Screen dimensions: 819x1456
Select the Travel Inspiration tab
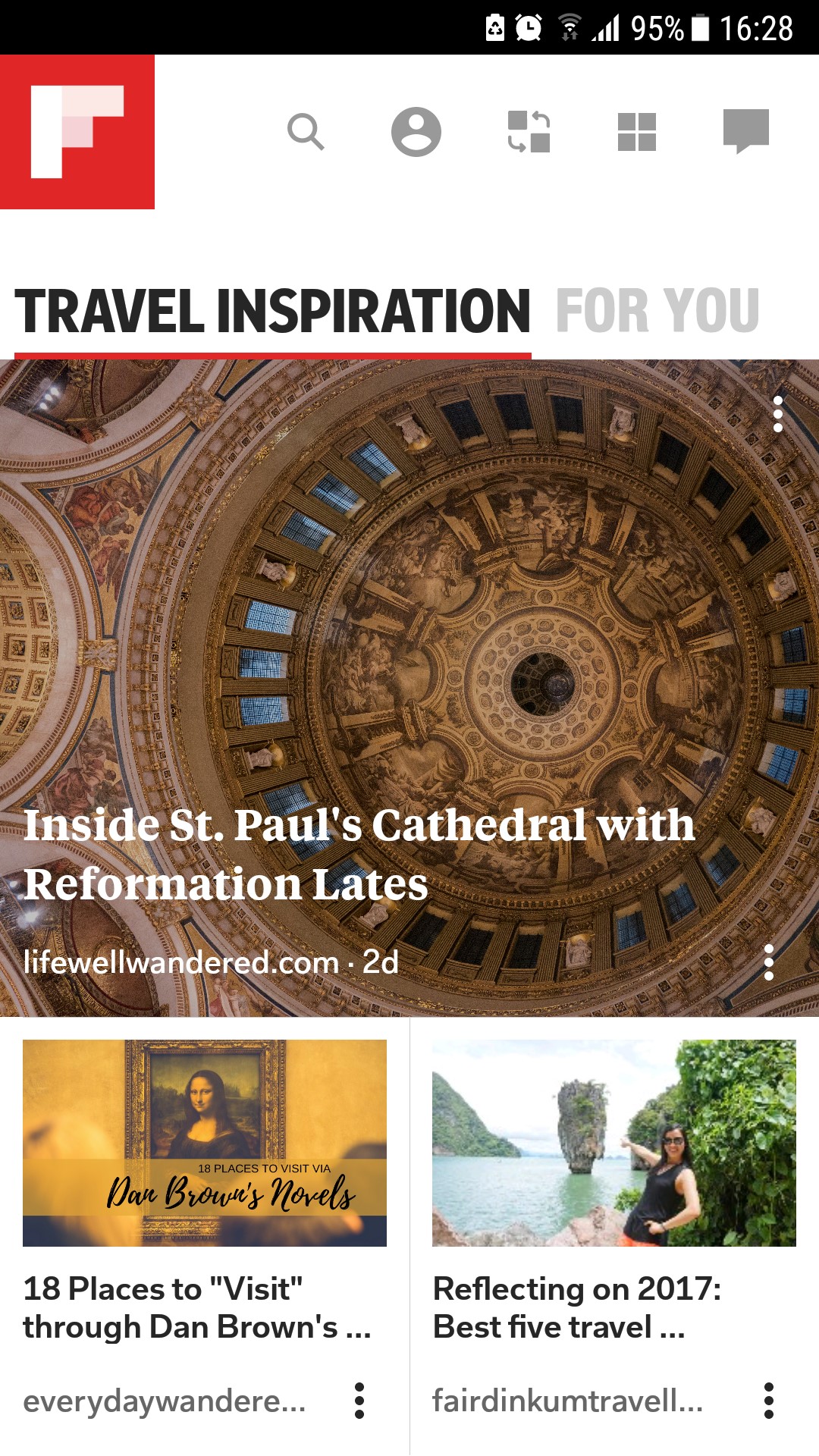click(x=272, y=311)
